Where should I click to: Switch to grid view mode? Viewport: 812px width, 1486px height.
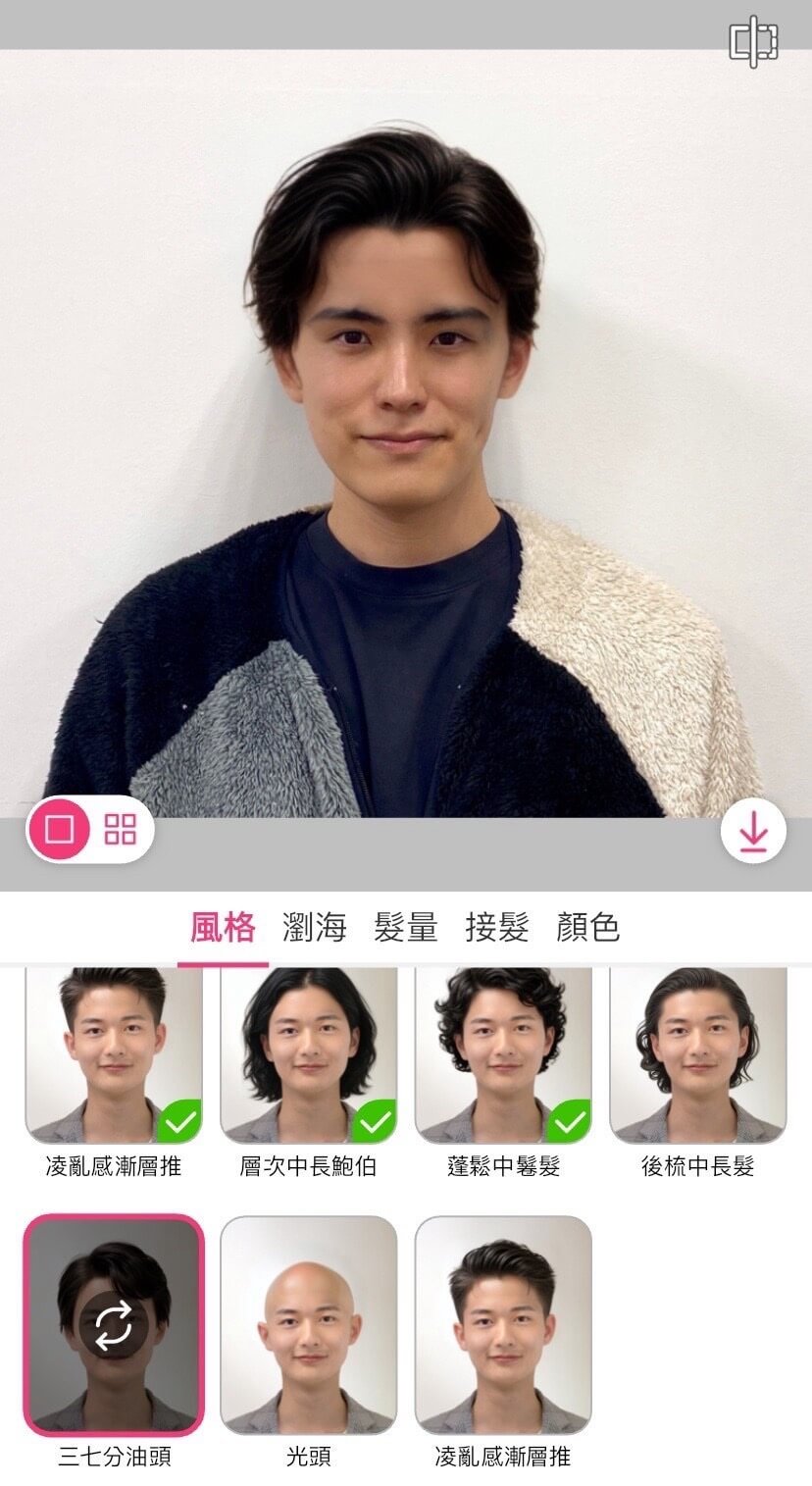click(121, 829)
